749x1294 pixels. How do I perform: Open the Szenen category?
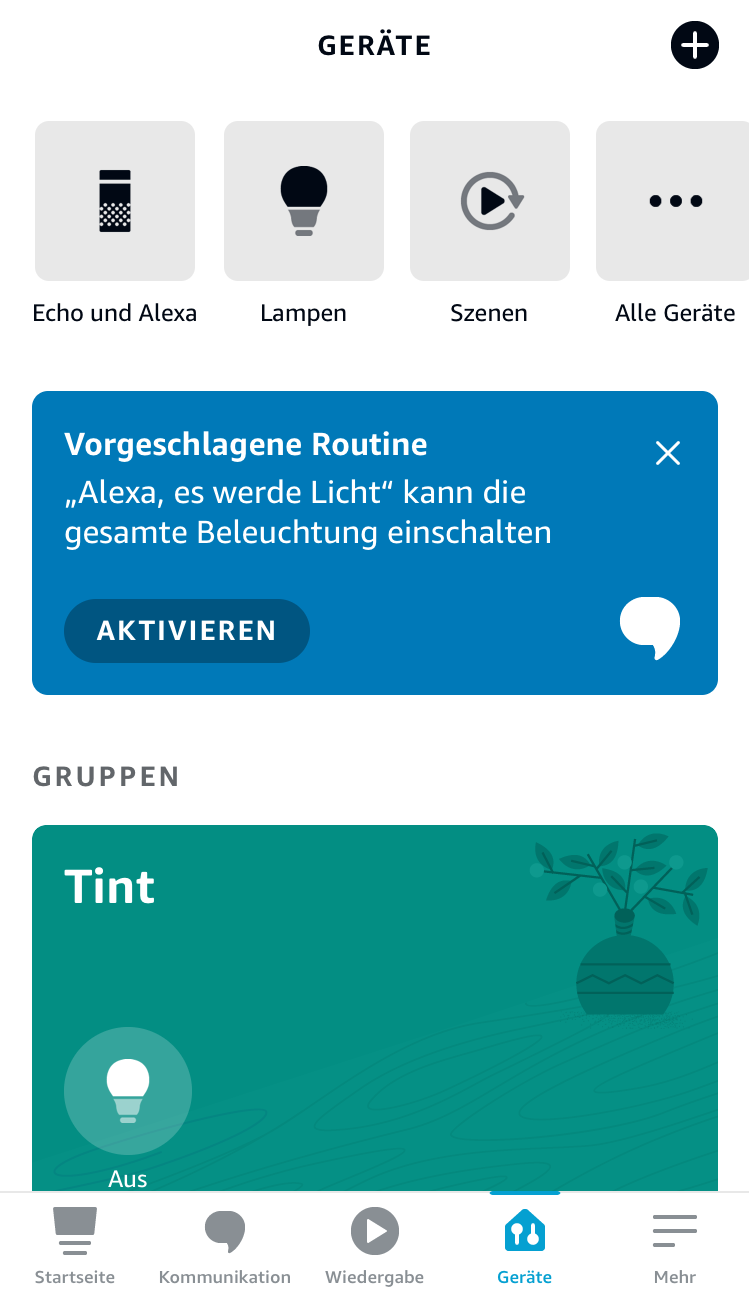(x=489, y=201)
